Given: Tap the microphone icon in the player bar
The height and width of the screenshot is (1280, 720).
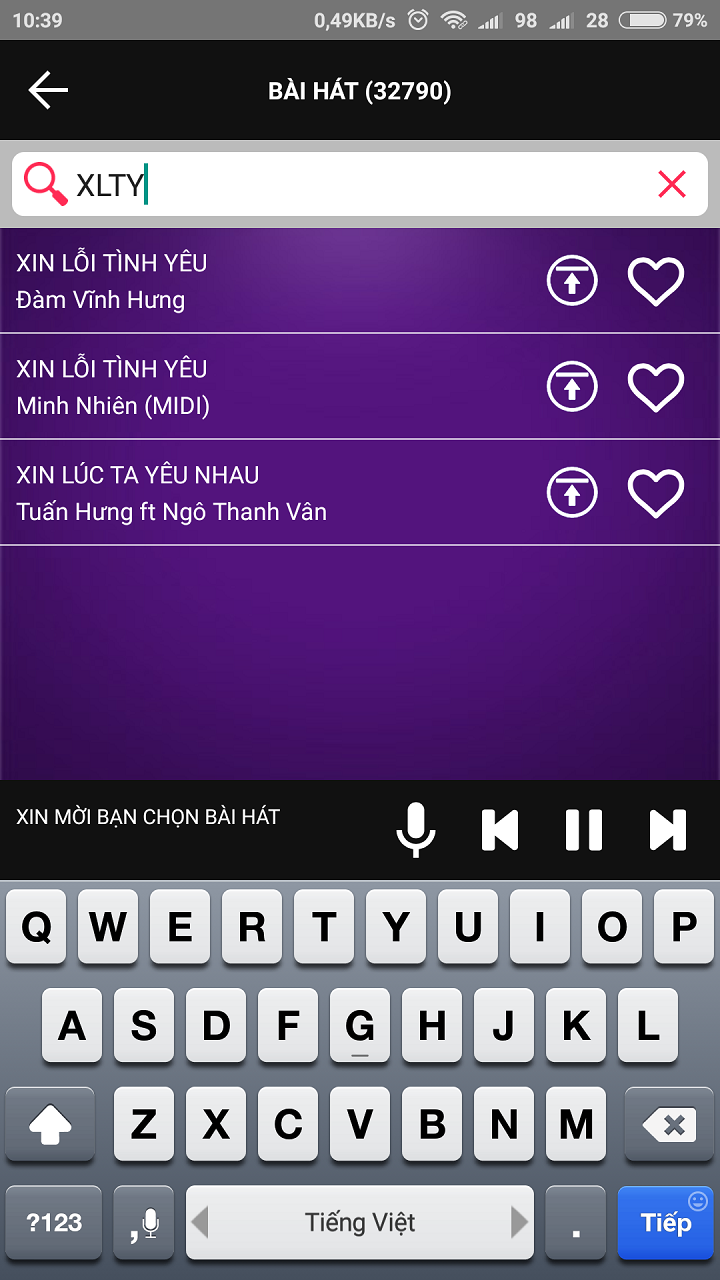Looking at the screenshot, I should point(416,830).
